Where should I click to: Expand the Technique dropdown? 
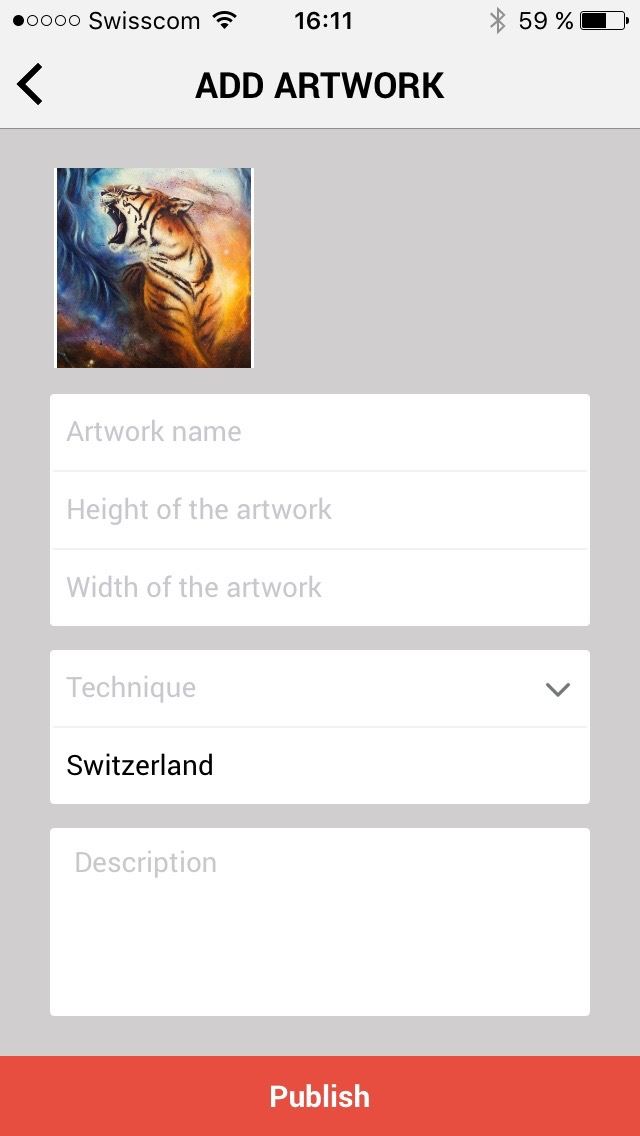(x=320, y=688)
